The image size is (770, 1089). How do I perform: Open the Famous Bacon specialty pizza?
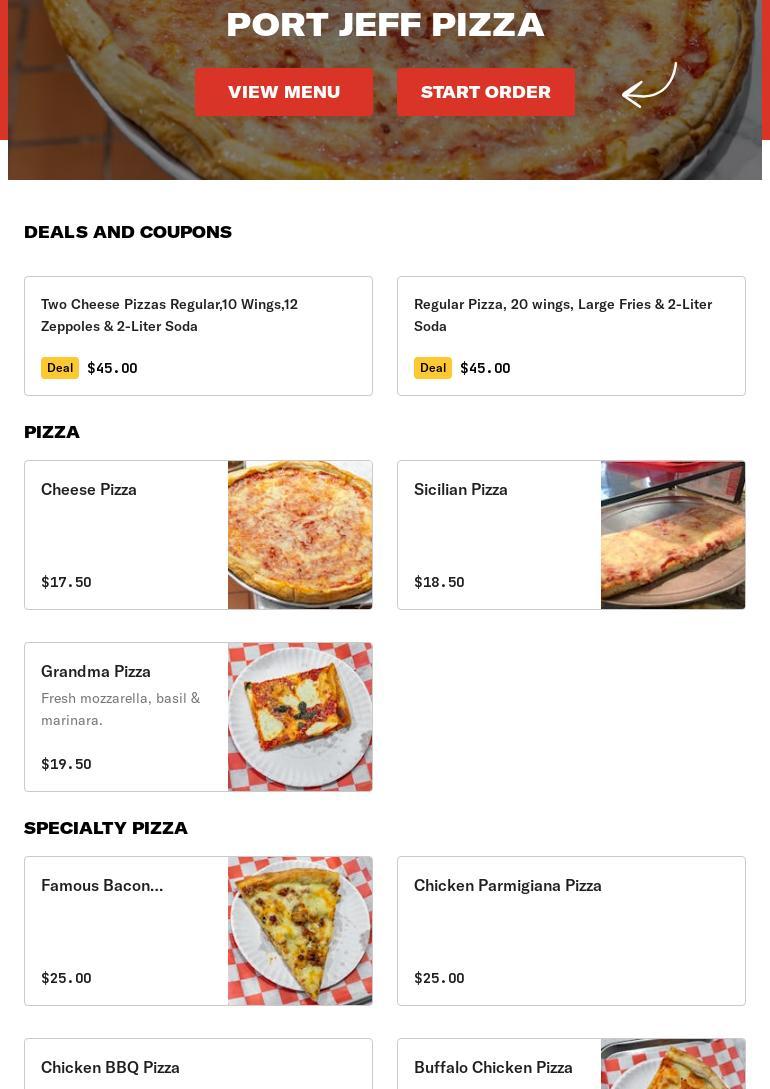198,931
